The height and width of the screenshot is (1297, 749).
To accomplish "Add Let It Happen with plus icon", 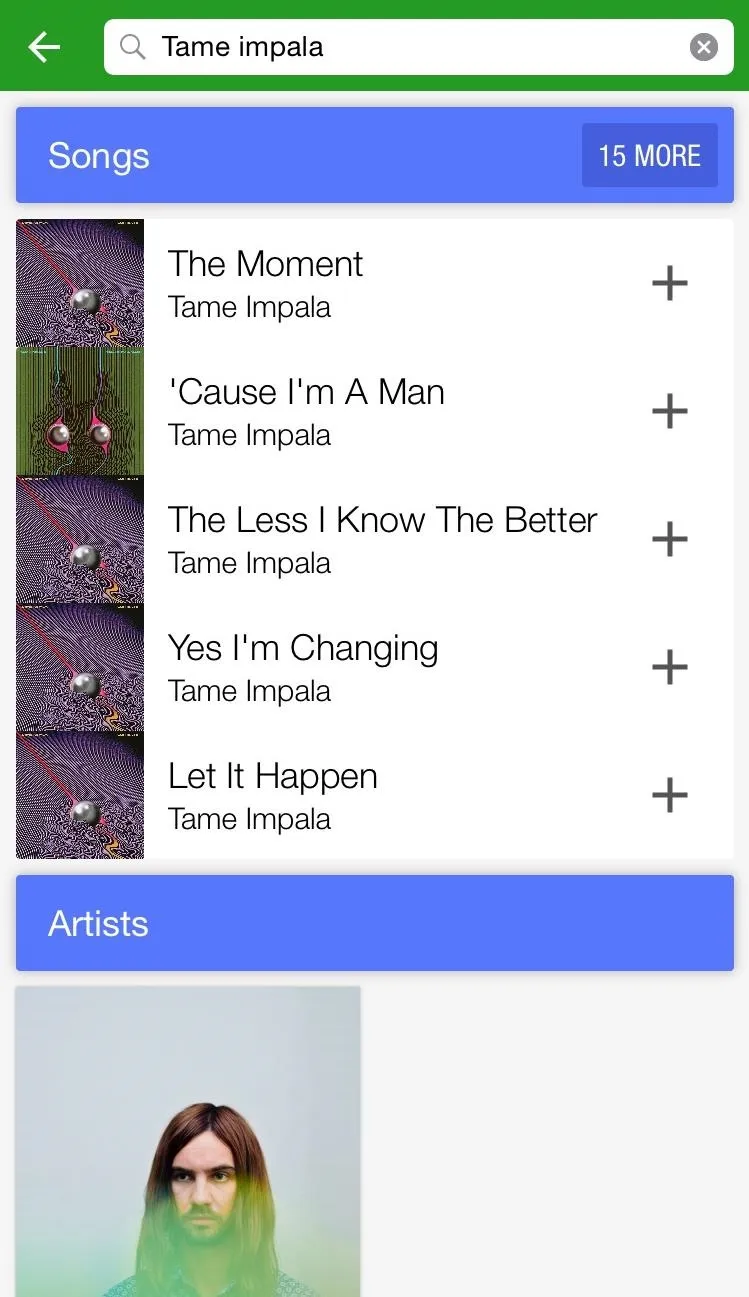I will [670, 795].
